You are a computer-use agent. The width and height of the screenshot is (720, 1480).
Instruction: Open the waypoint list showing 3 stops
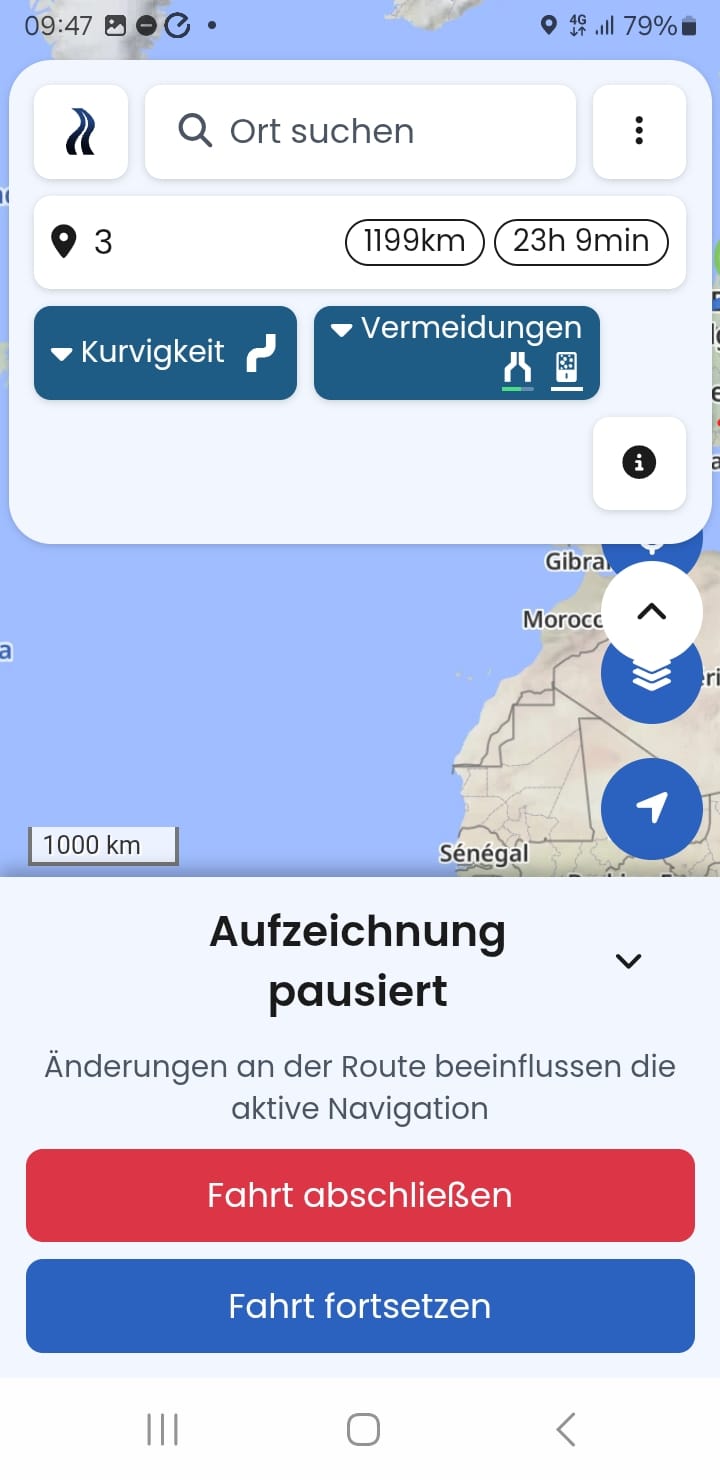pos(360,242)
